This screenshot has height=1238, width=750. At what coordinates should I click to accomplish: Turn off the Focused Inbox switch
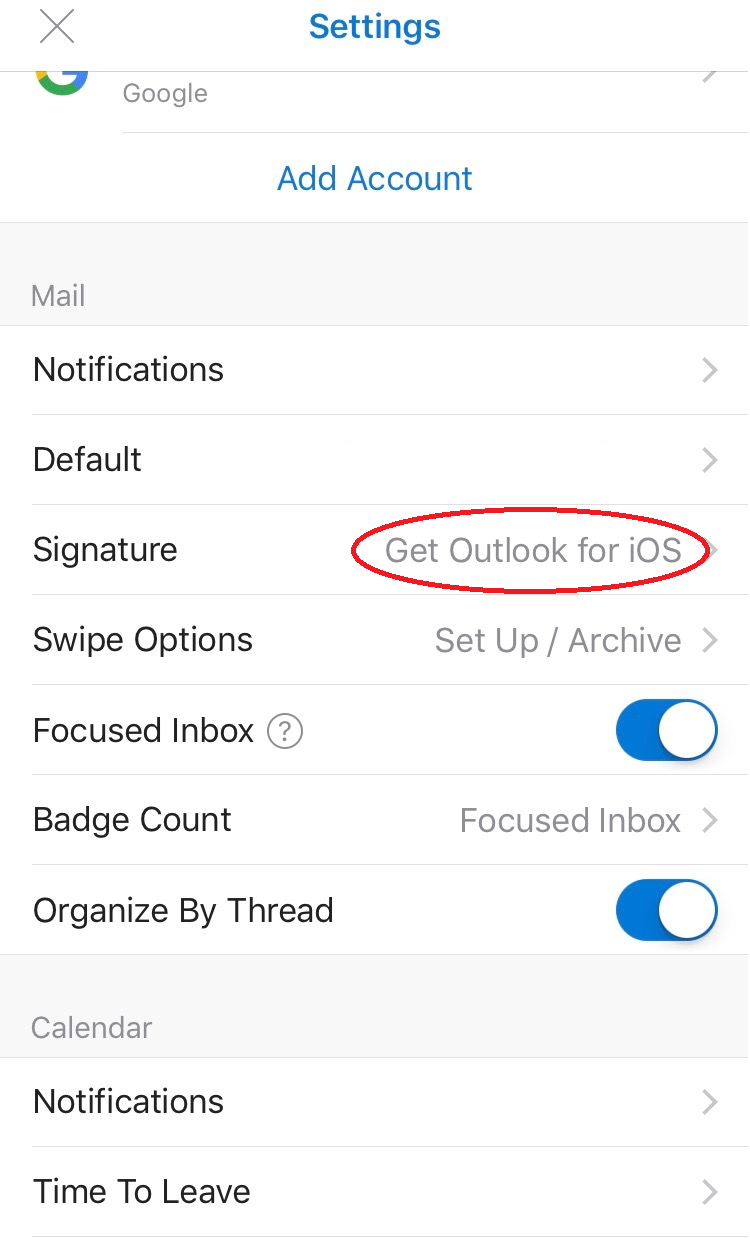(667, 730)
